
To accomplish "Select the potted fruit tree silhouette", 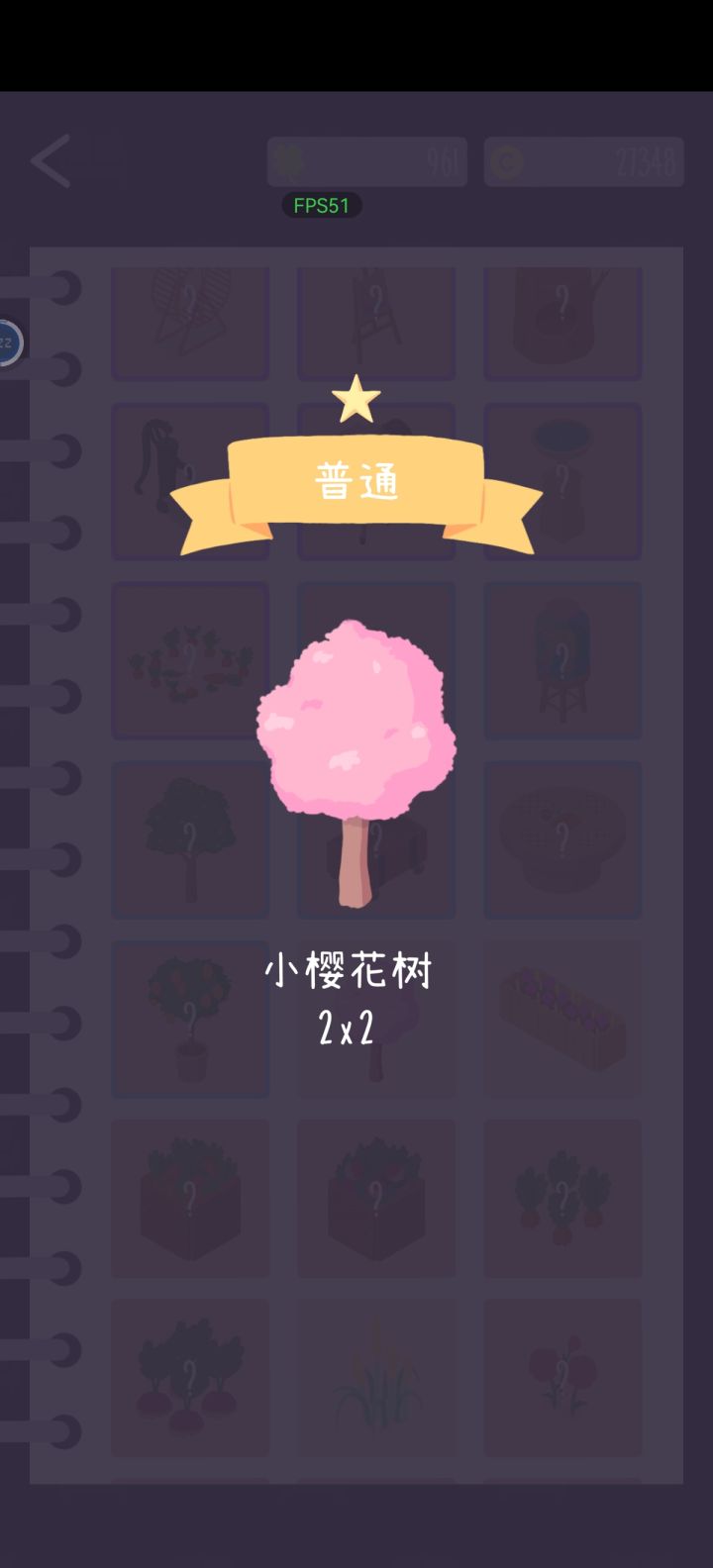I will (190, 1018).
